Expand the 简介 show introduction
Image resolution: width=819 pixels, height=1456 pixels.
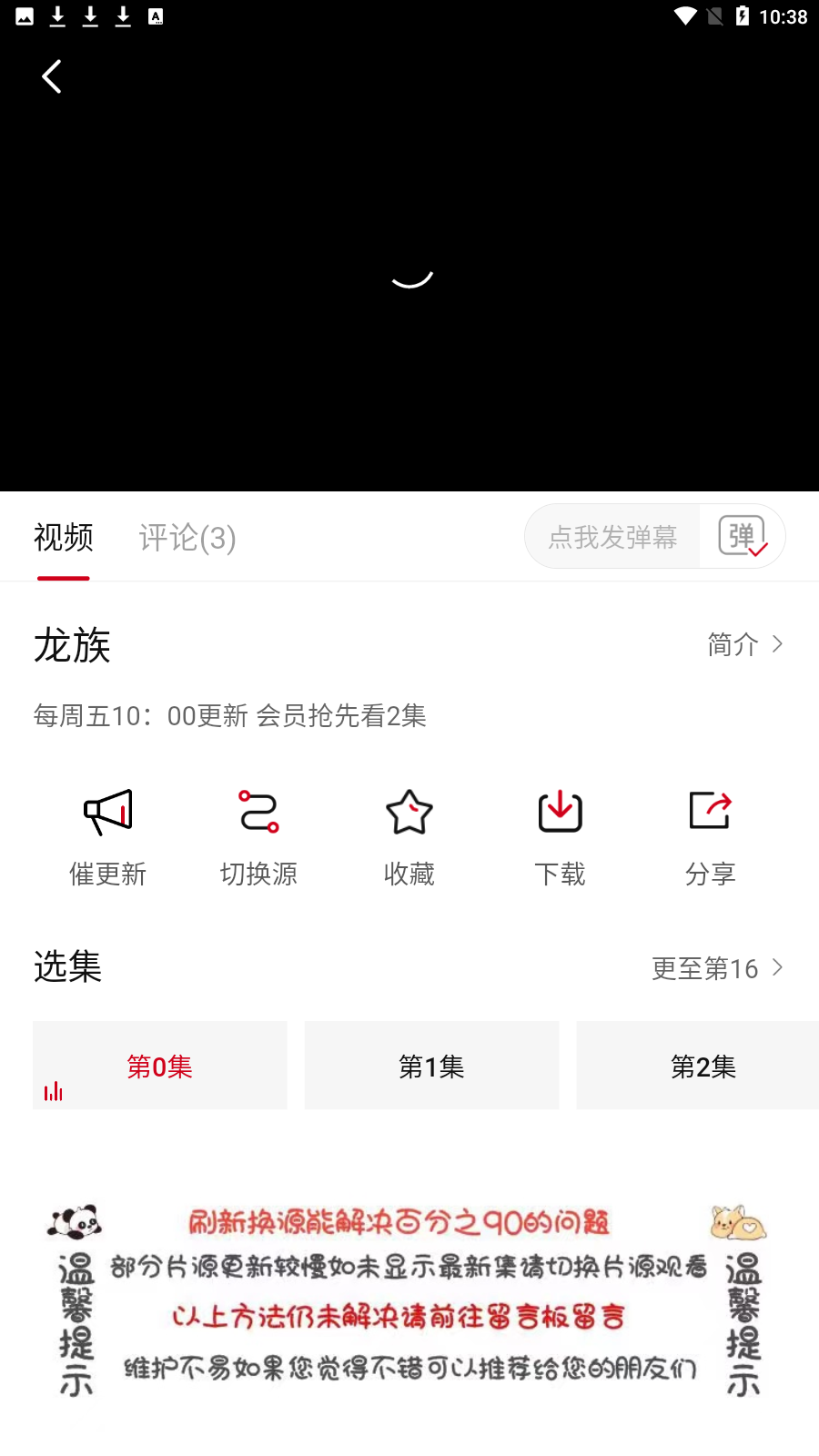pos(733,644)
